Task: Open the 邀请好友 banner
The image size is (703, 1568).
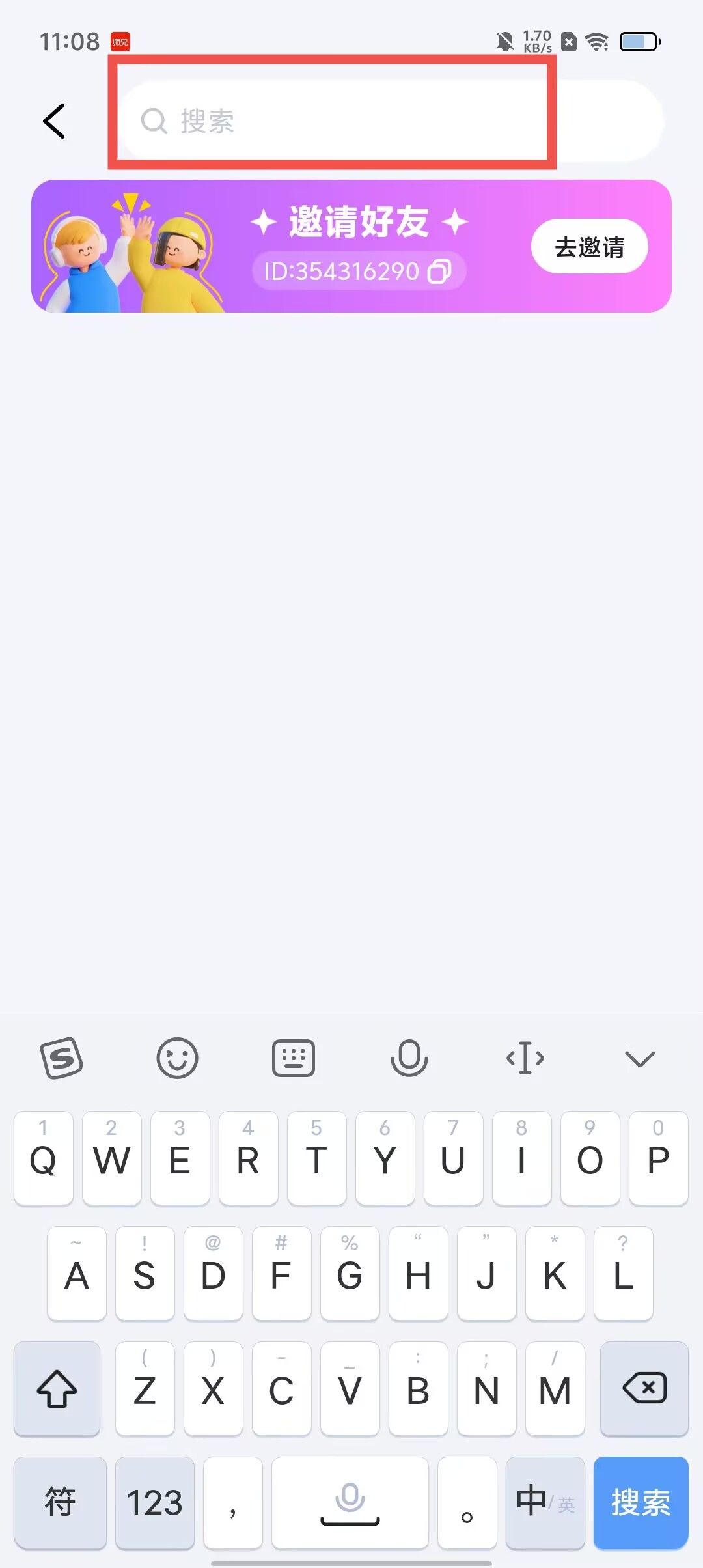Action: (358, 222)
